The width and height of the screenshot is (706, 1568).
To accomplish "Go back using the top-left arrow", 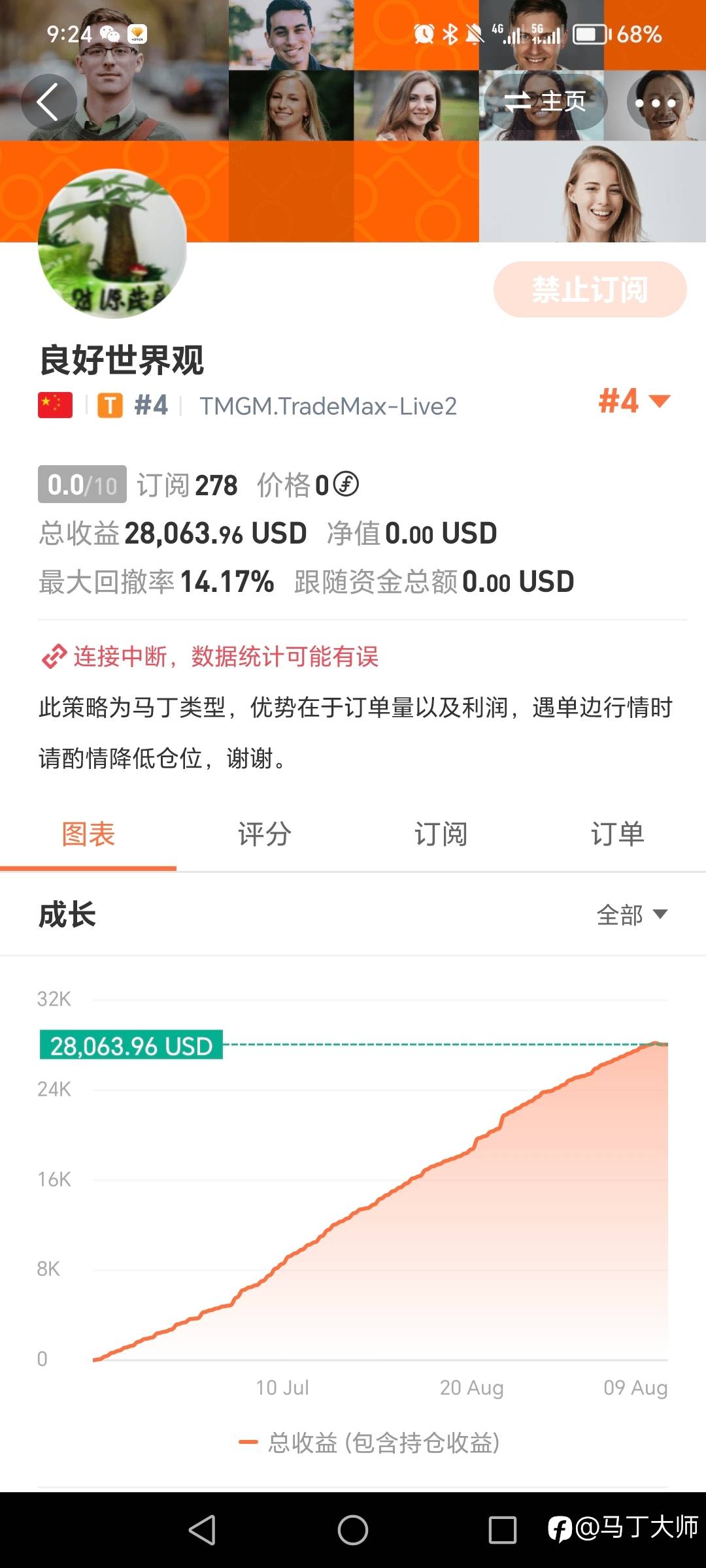I will (48, 102).
